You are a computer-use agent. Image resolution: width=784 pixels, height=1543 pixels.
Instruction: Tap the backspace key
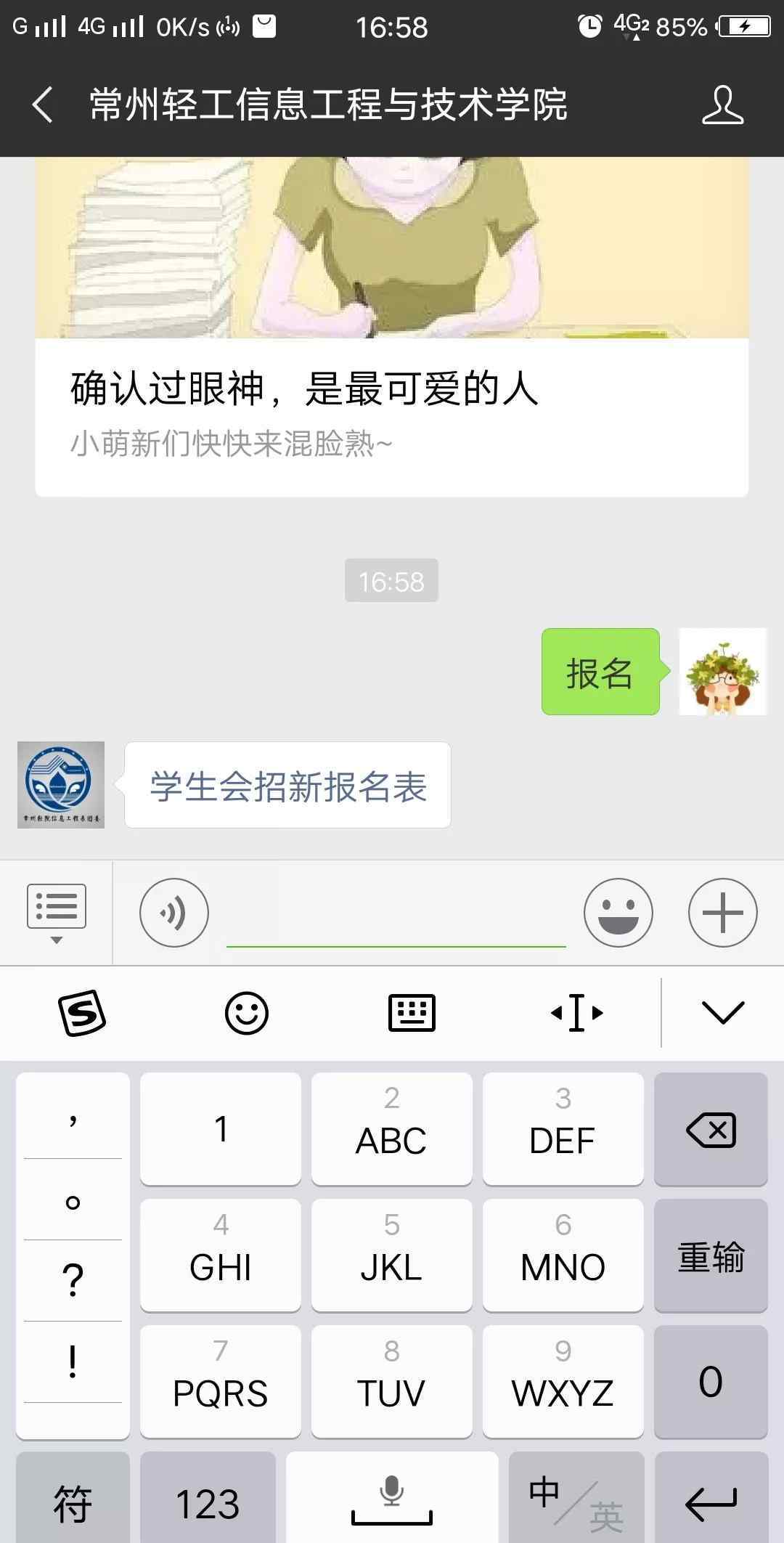[710, 1129]
